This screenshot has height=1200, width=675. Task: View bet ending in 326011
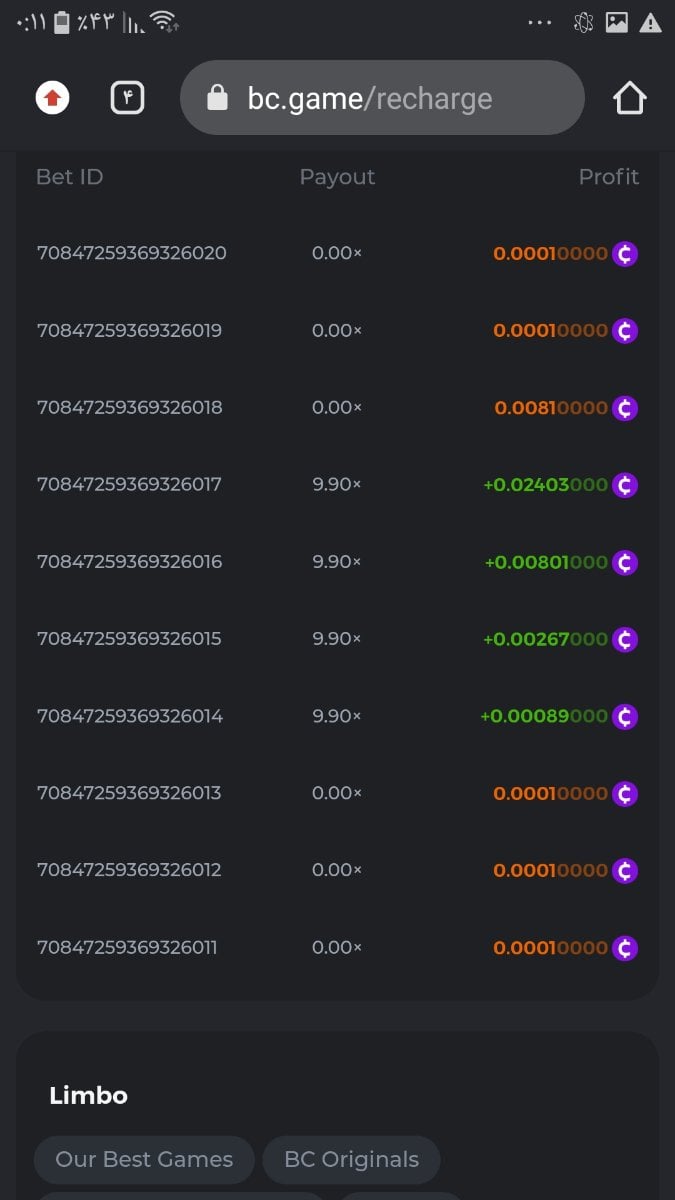pyautogui.click(x=127, y=947)
